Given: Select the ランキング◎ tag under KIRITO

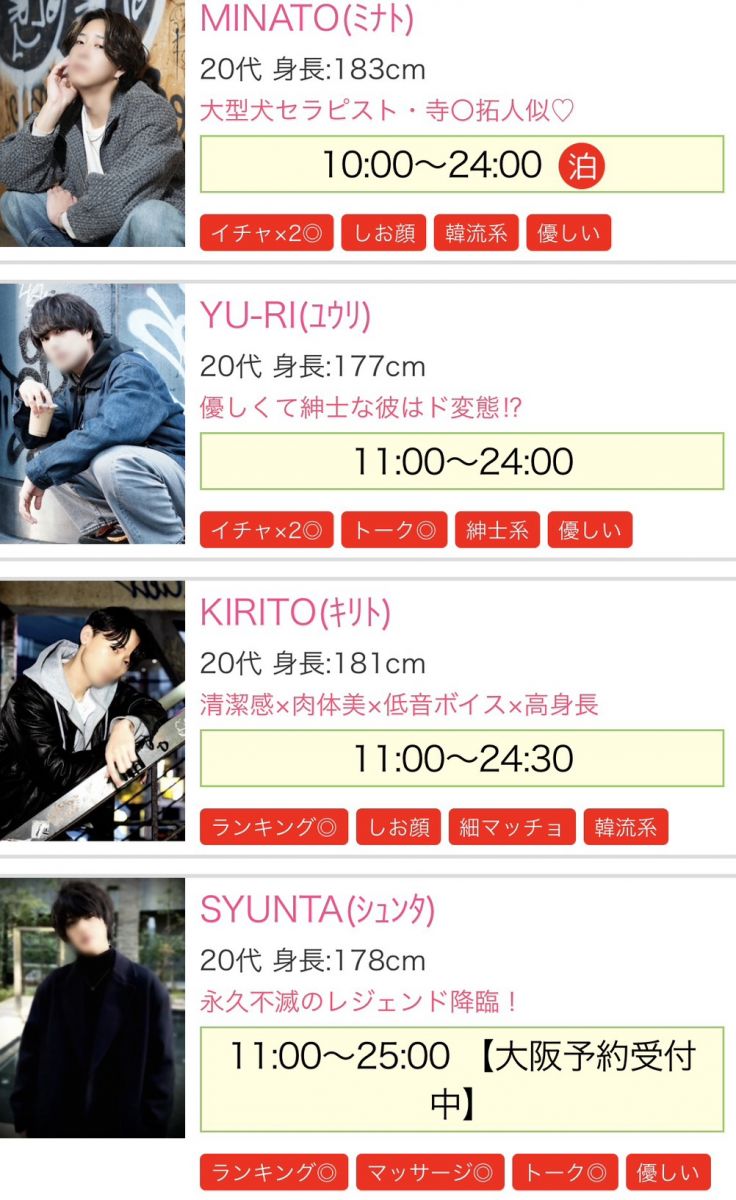Looking at the screenshot, I should point(274,828).
